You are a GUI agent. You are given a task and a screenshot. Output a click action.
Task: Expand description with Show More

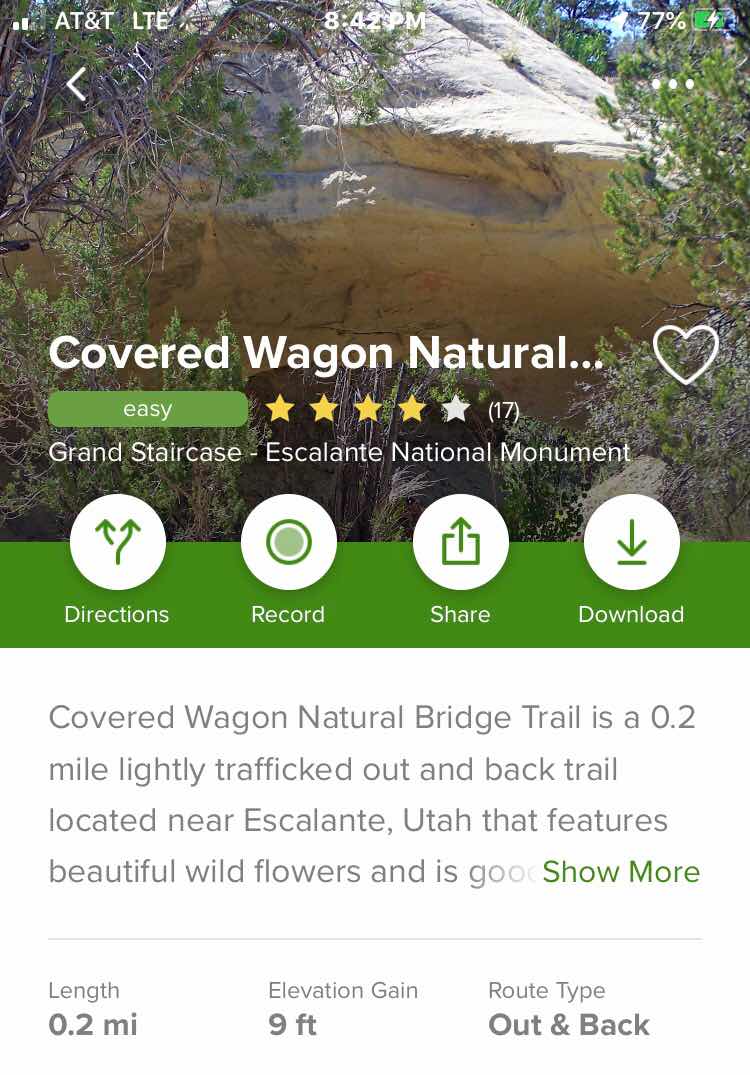[621, 872]
